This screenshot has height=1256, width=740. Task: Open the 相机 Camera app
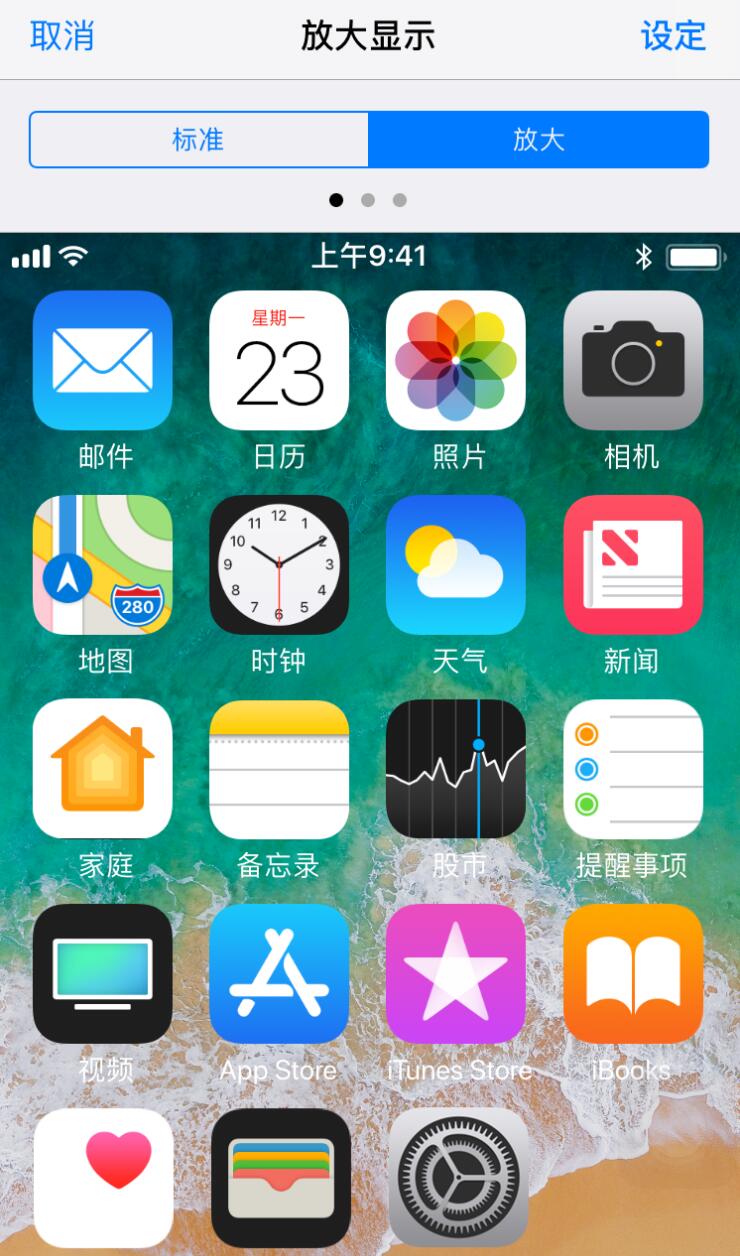tap(633, 360)
